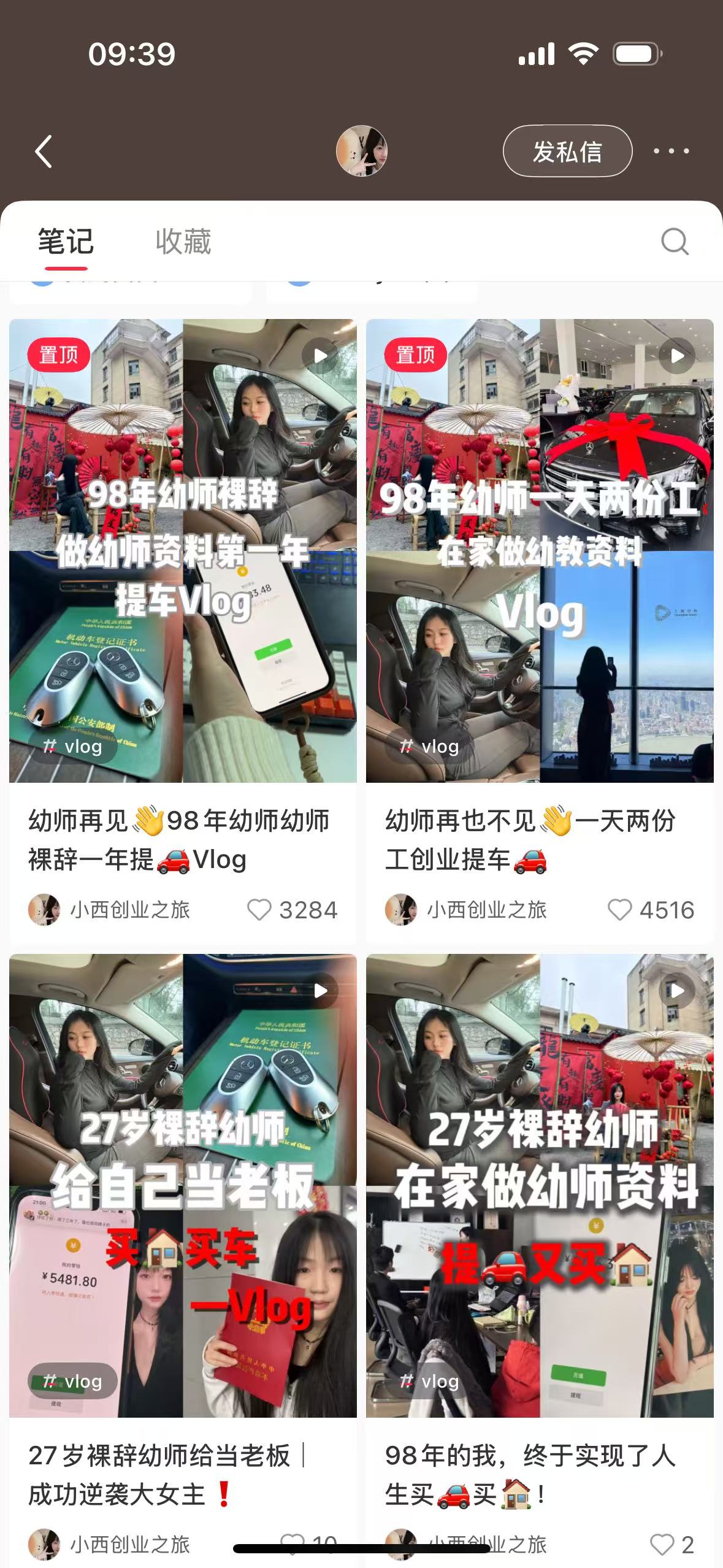Search this user's notes
Screen dimensions: 723x1568
click(x=675, y=242)
